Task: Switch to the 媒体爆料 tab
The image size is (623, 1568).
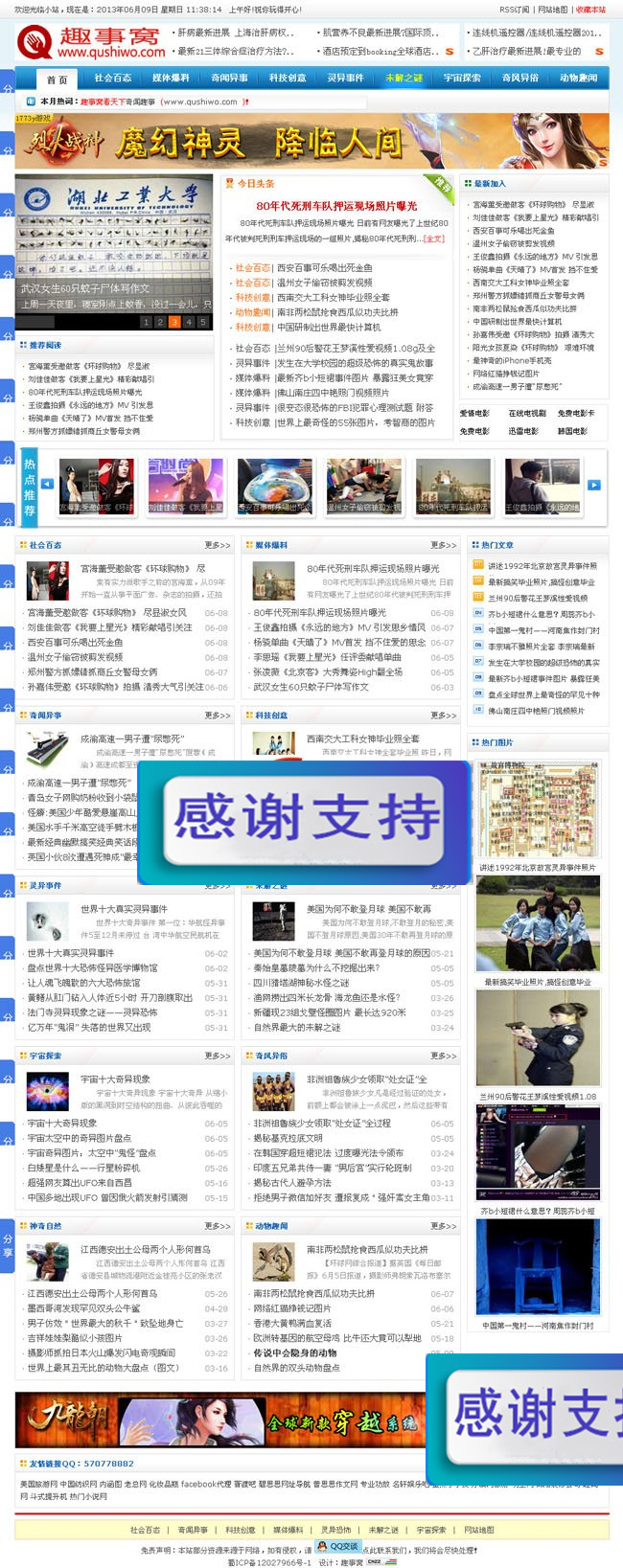Action: point(171,79)
